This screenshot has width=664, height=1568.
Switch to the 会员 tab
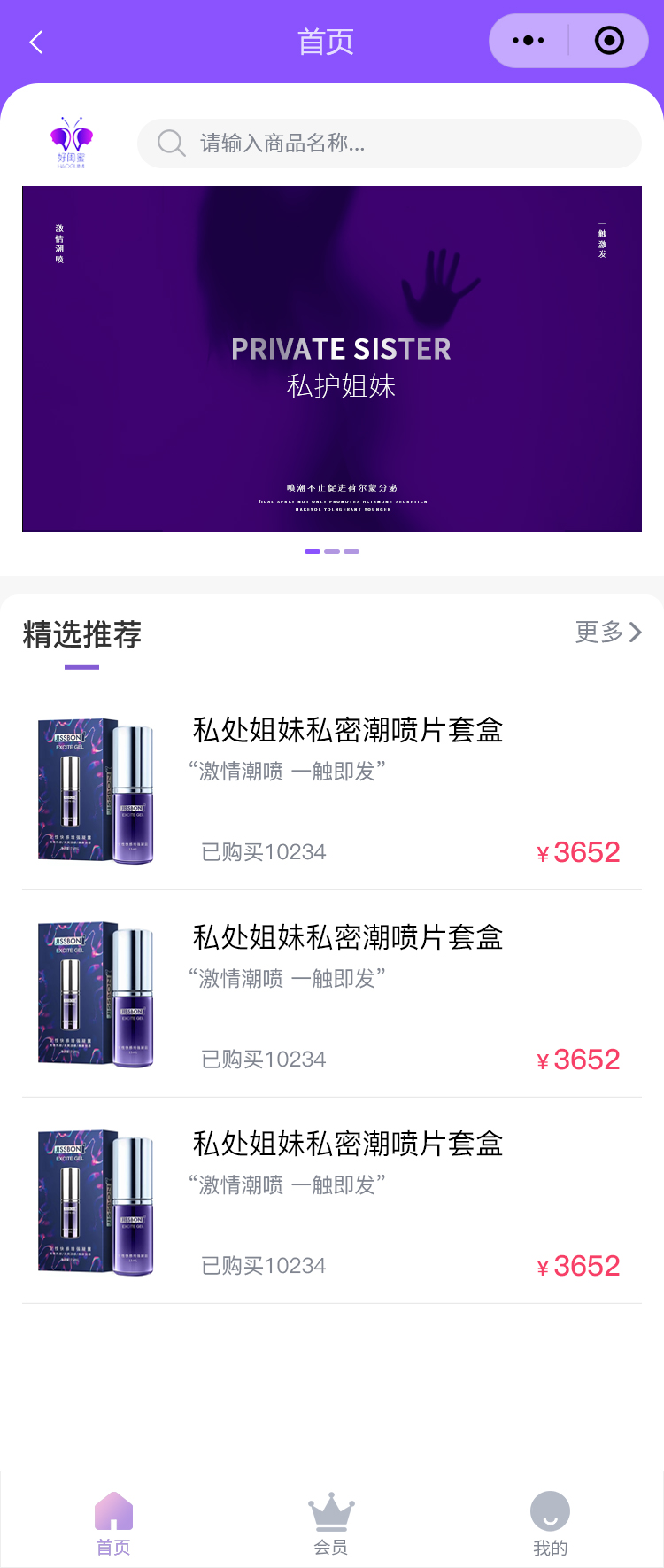pos(331,1522)
